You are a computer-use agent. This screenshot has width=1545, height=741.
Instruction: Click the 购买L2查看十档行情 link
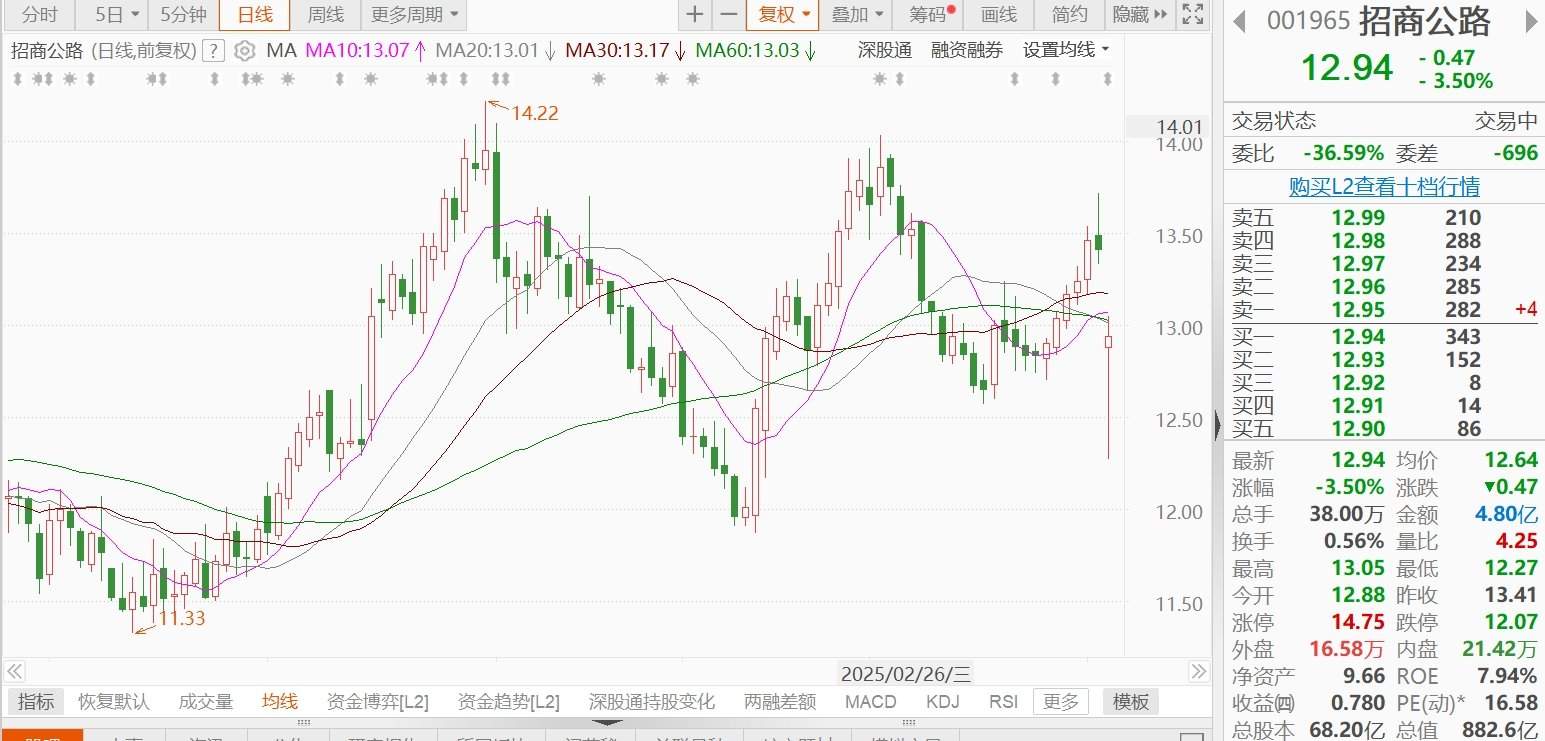coord(1384,186)
